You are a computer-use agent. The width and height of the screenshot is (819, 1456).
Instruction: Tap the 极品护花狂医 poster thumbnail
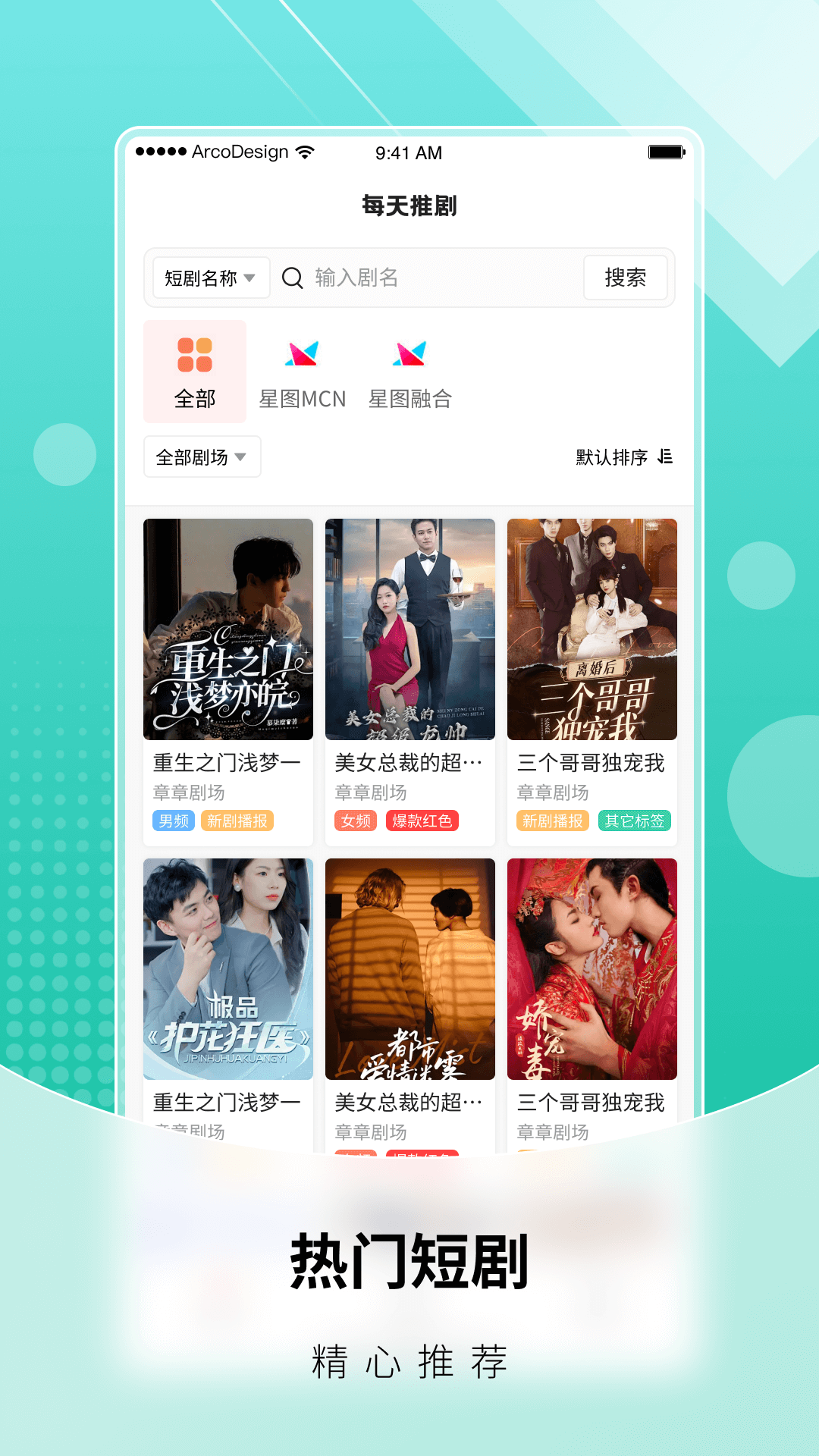(227, 969)
